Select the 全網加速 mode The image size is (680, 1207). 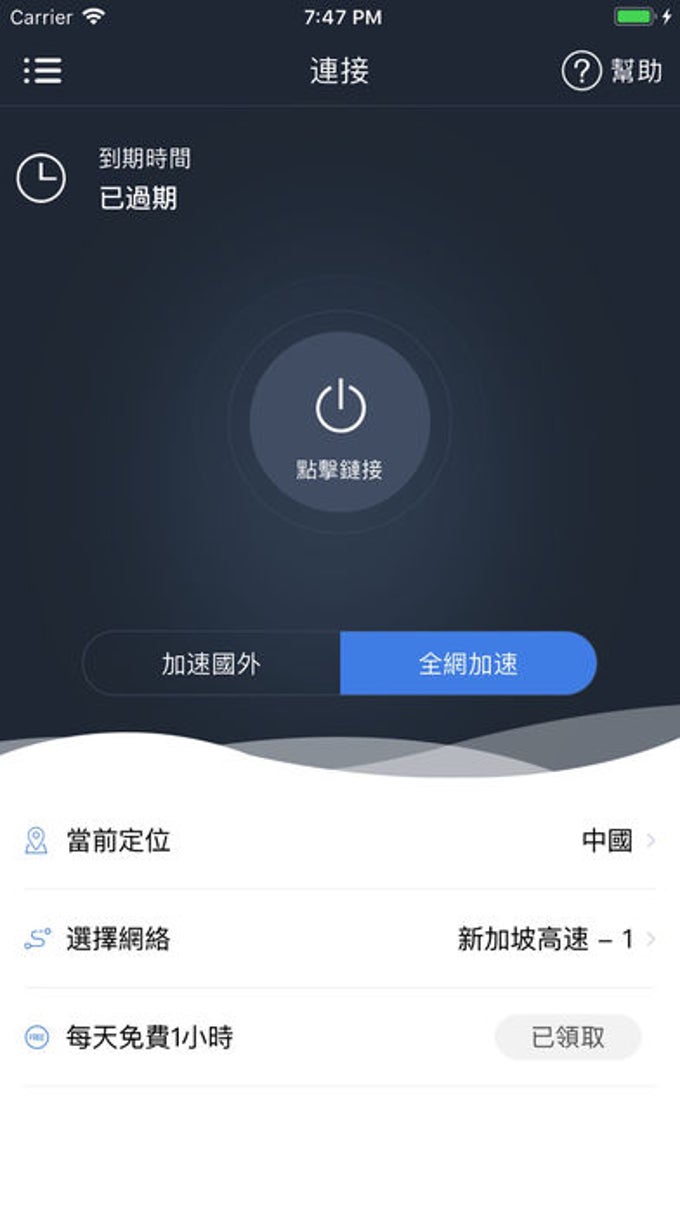pos(468,663)
